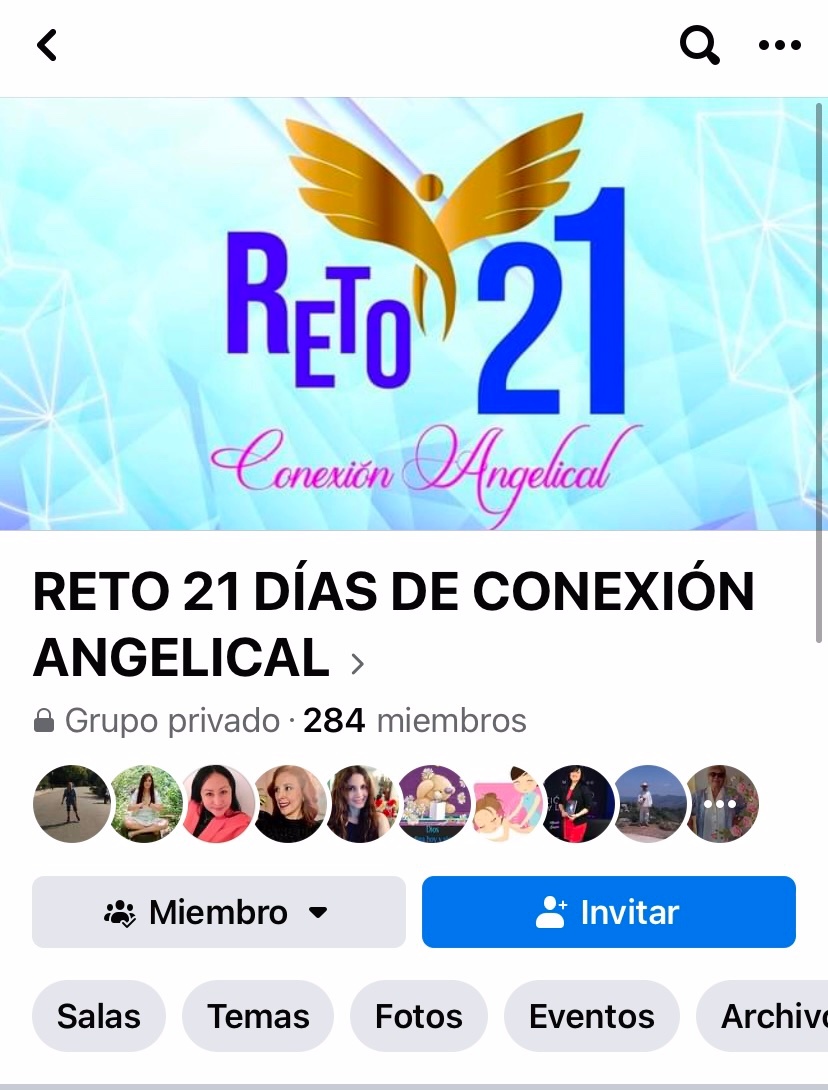
Task: Search within this group
Action: (699, 45)
